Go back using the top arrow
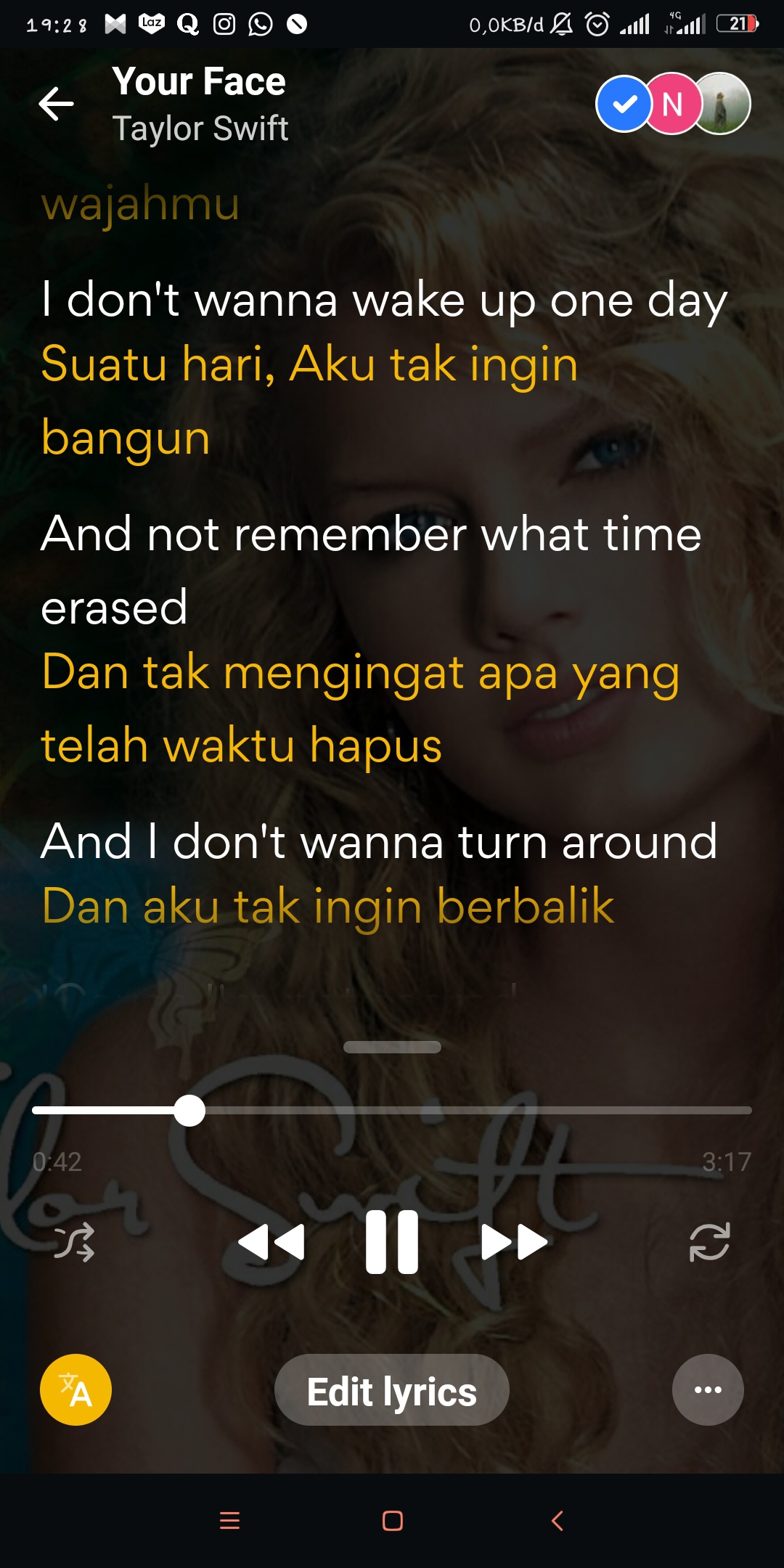This screenshot has width=784, height=1568. tap(57, 104)
